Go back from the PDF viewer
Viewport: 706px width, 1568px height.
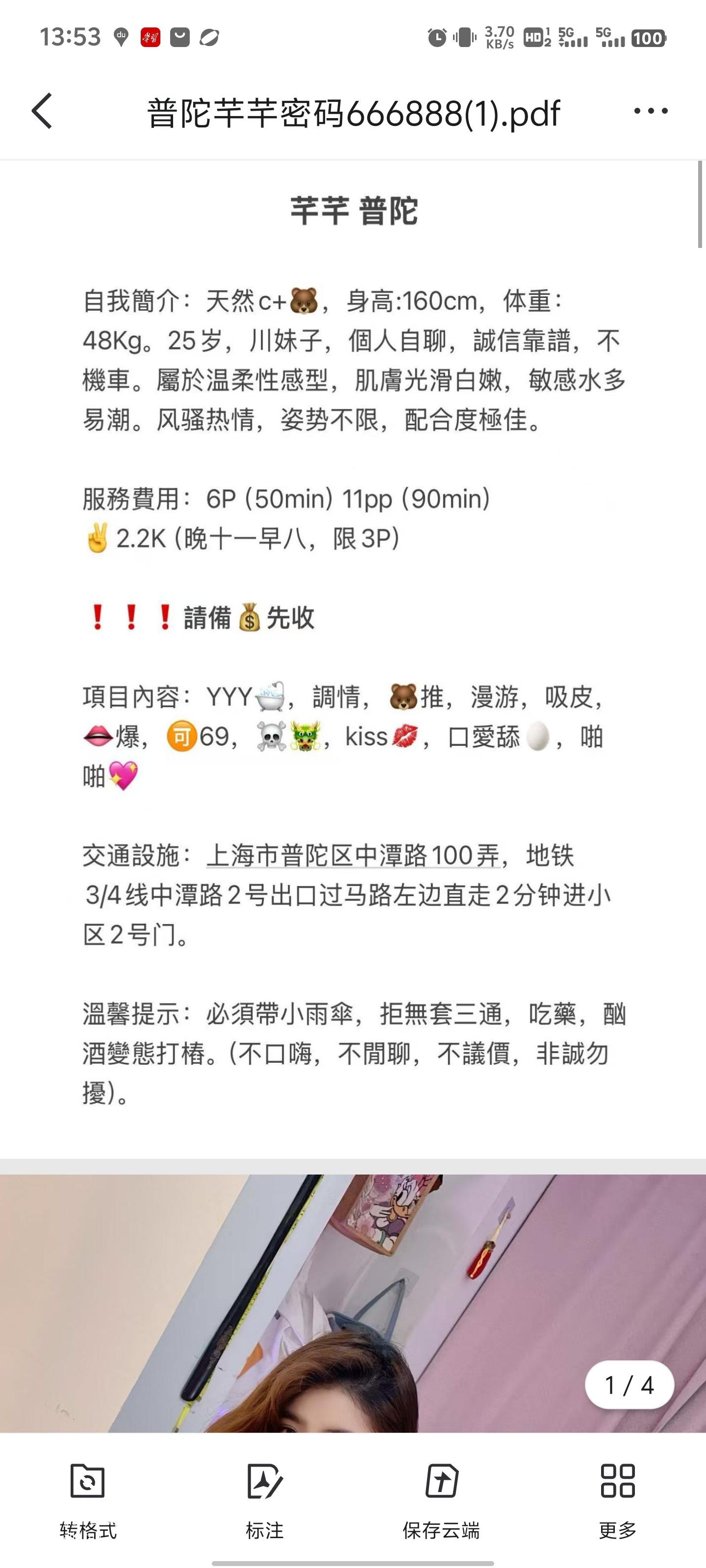click(41, 111)
